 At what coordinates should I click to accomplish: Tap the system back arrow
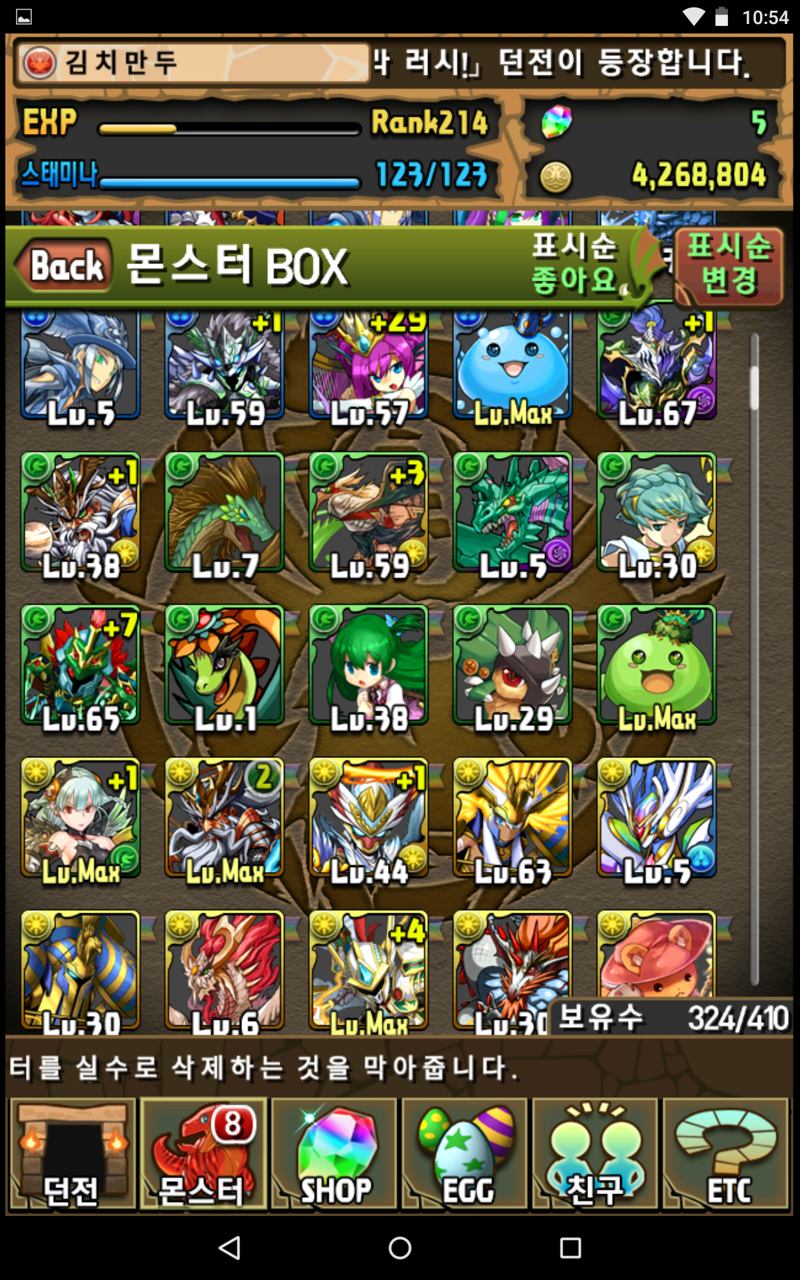[x=230, y=1247]
